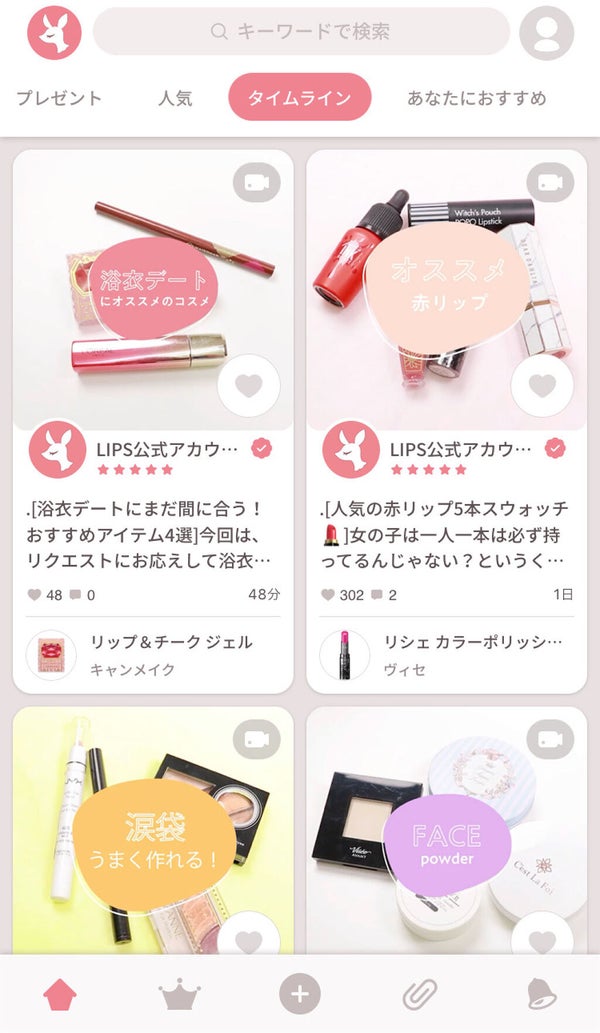Switch to the あなたにおすすめ tab
600x1033 pixels.
coord(476,98)
